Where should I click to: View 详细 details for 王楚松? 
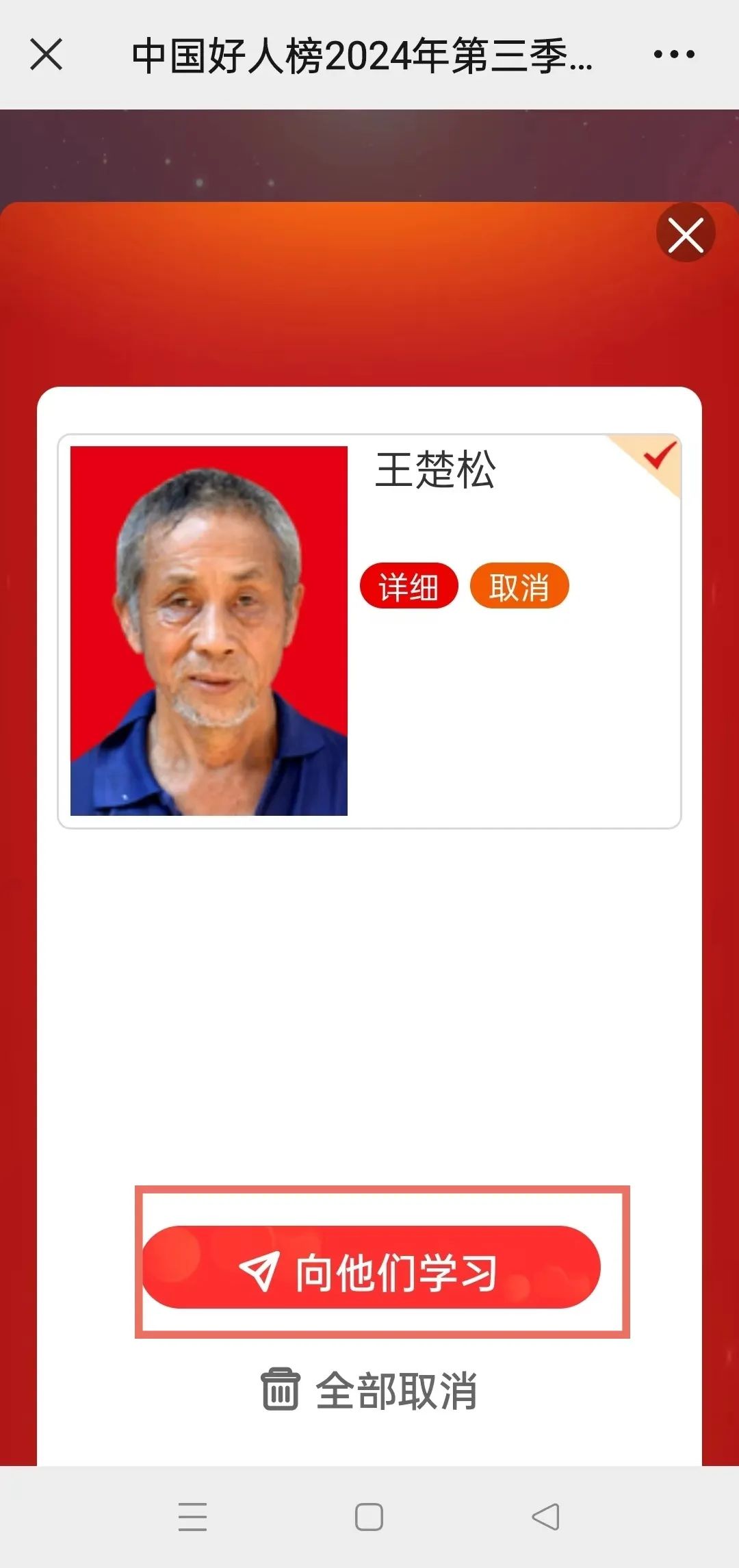coord(409,587)
